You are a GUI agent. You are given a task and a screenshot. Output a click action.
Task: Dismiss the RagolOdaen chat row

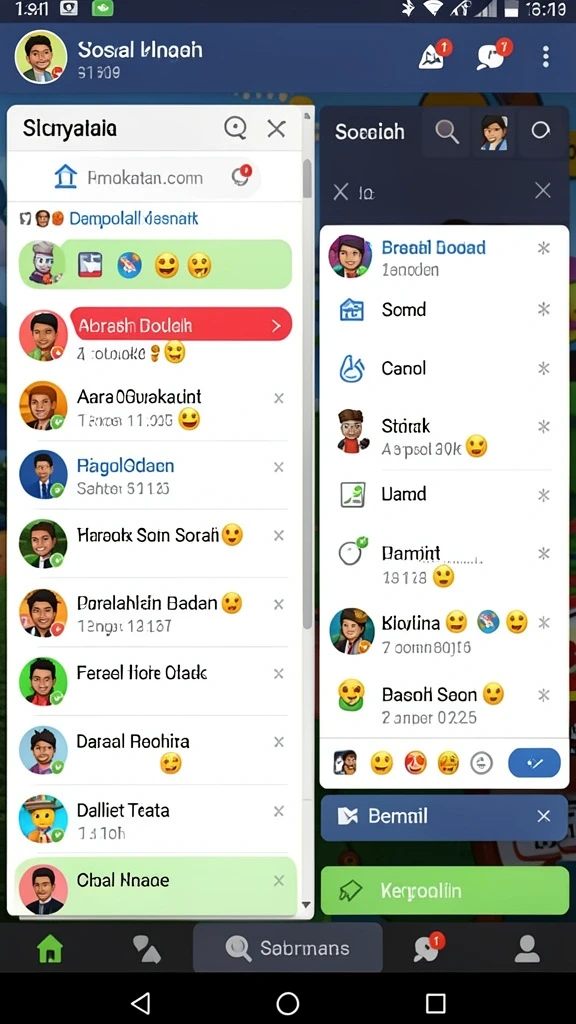(279, 467)
